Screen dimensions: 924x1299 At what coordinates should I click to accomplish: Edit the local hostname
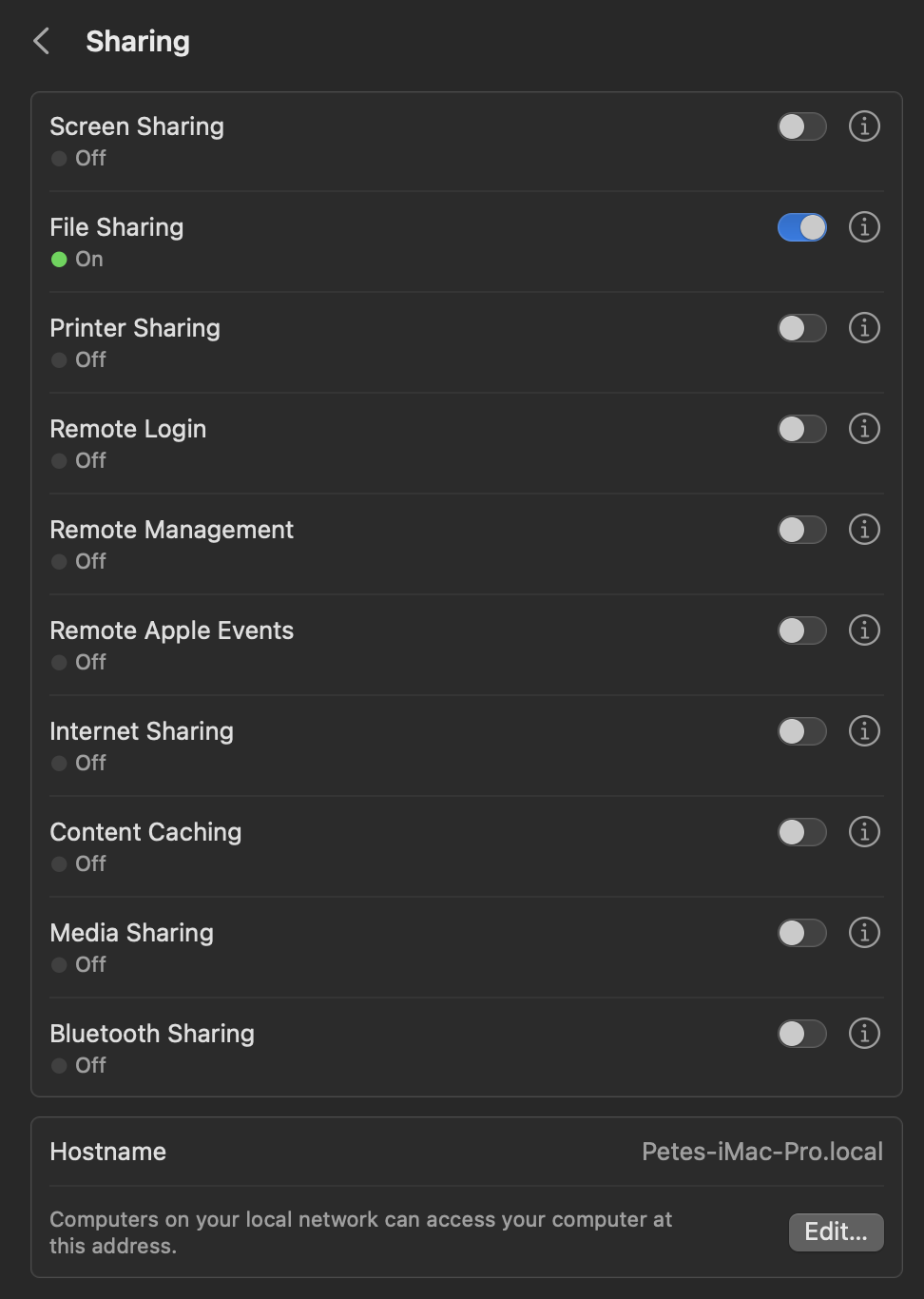(x=836, y=1231)
